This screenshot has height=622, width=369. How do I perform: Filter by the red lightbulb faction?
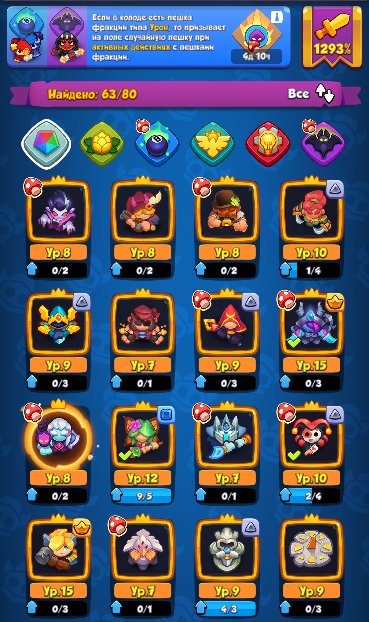(268, 144)
